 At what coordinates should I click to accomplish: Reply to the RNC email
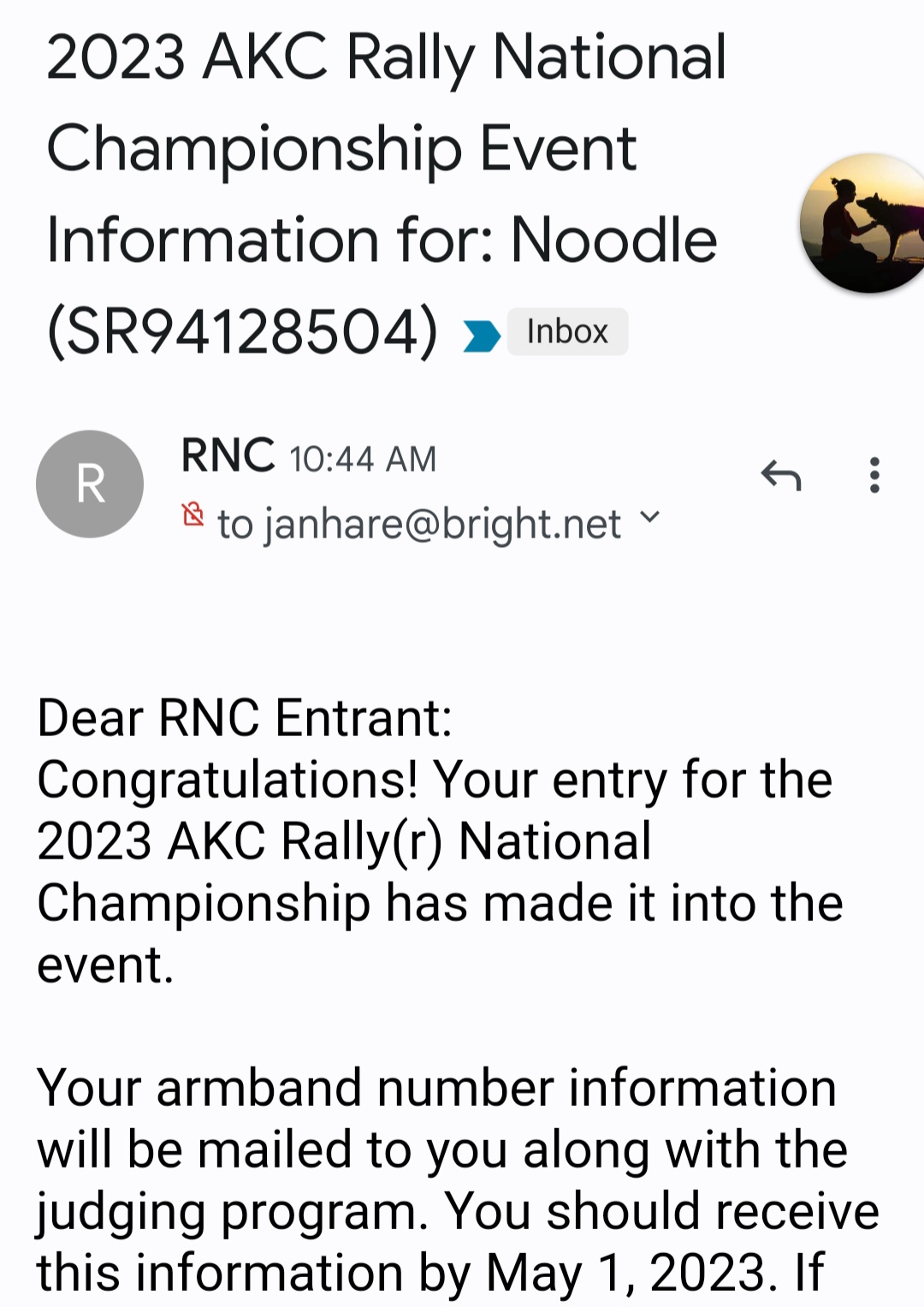[780, 475]
